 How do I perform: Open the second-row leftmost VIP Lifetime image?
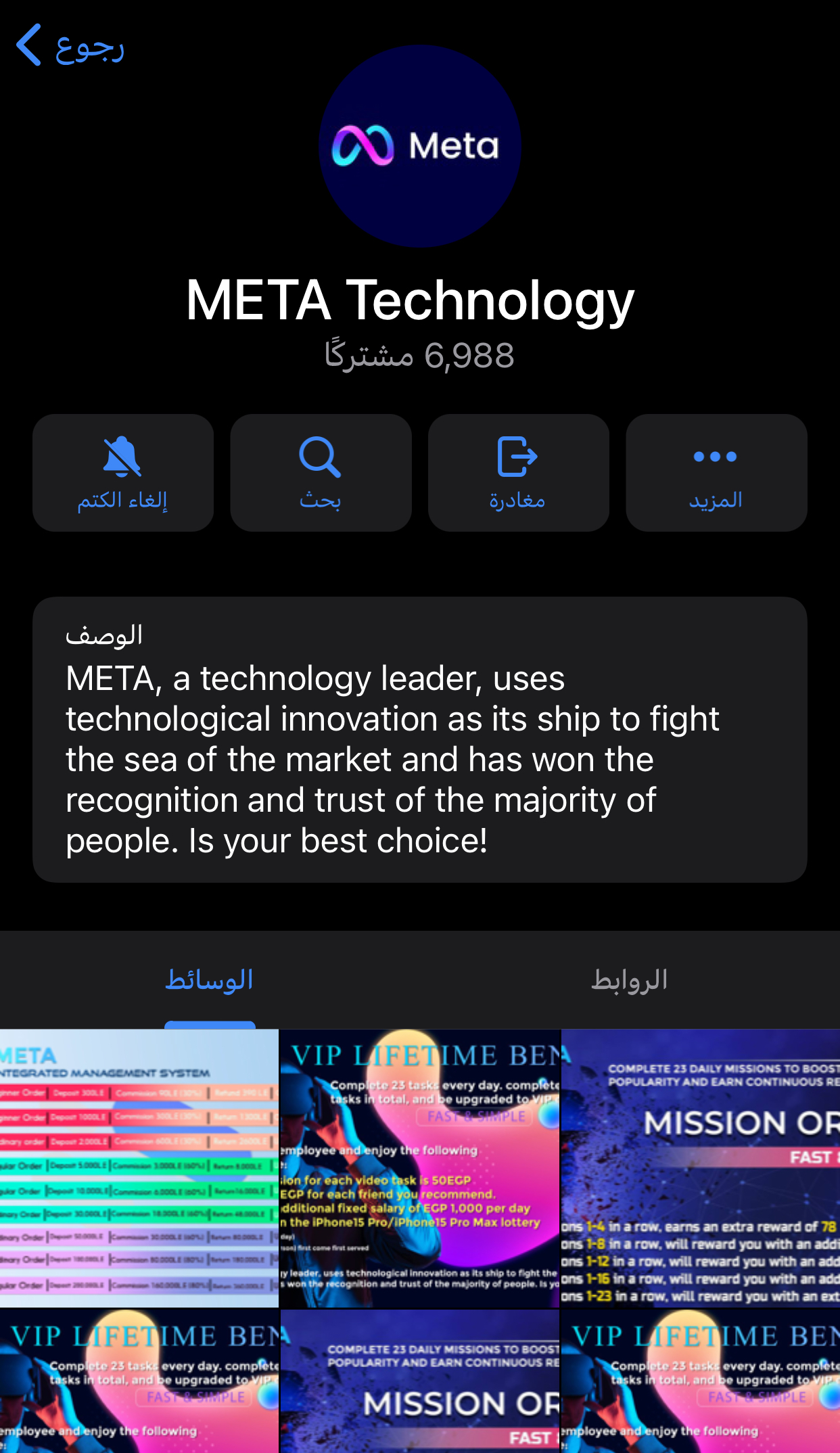(139, 1381)
